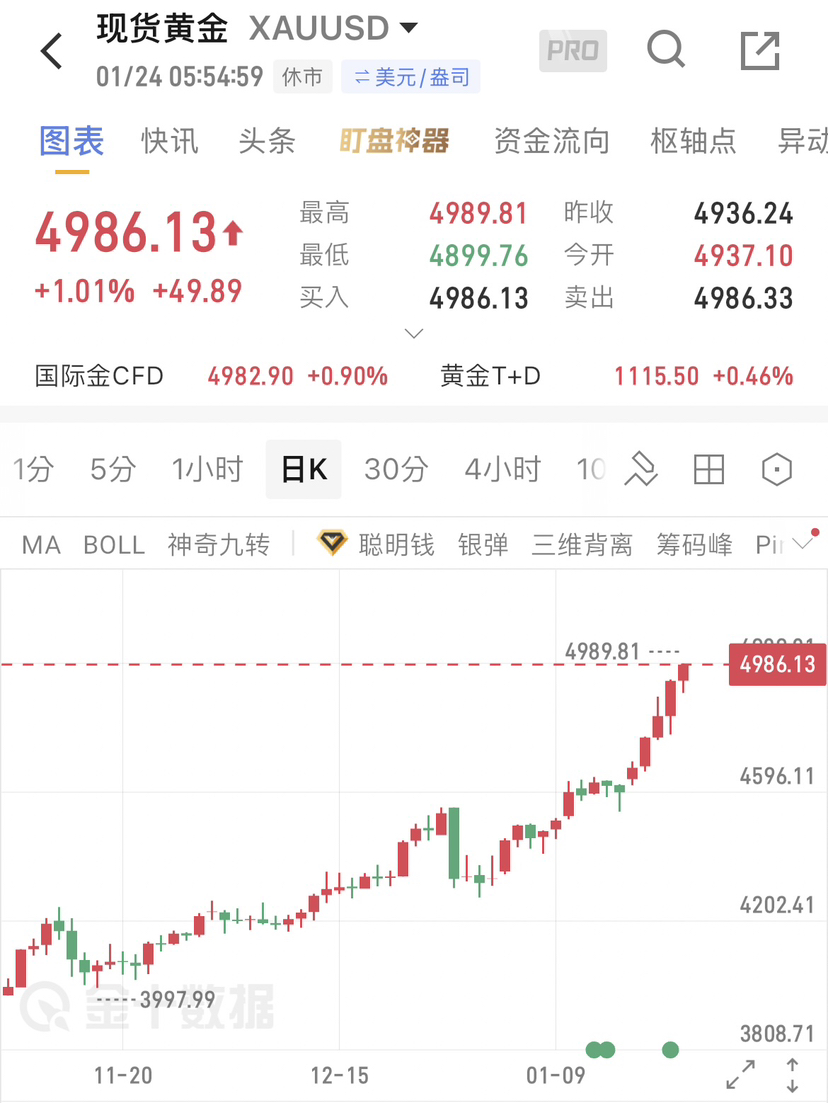Open the PRO badge

coord(573,50)
